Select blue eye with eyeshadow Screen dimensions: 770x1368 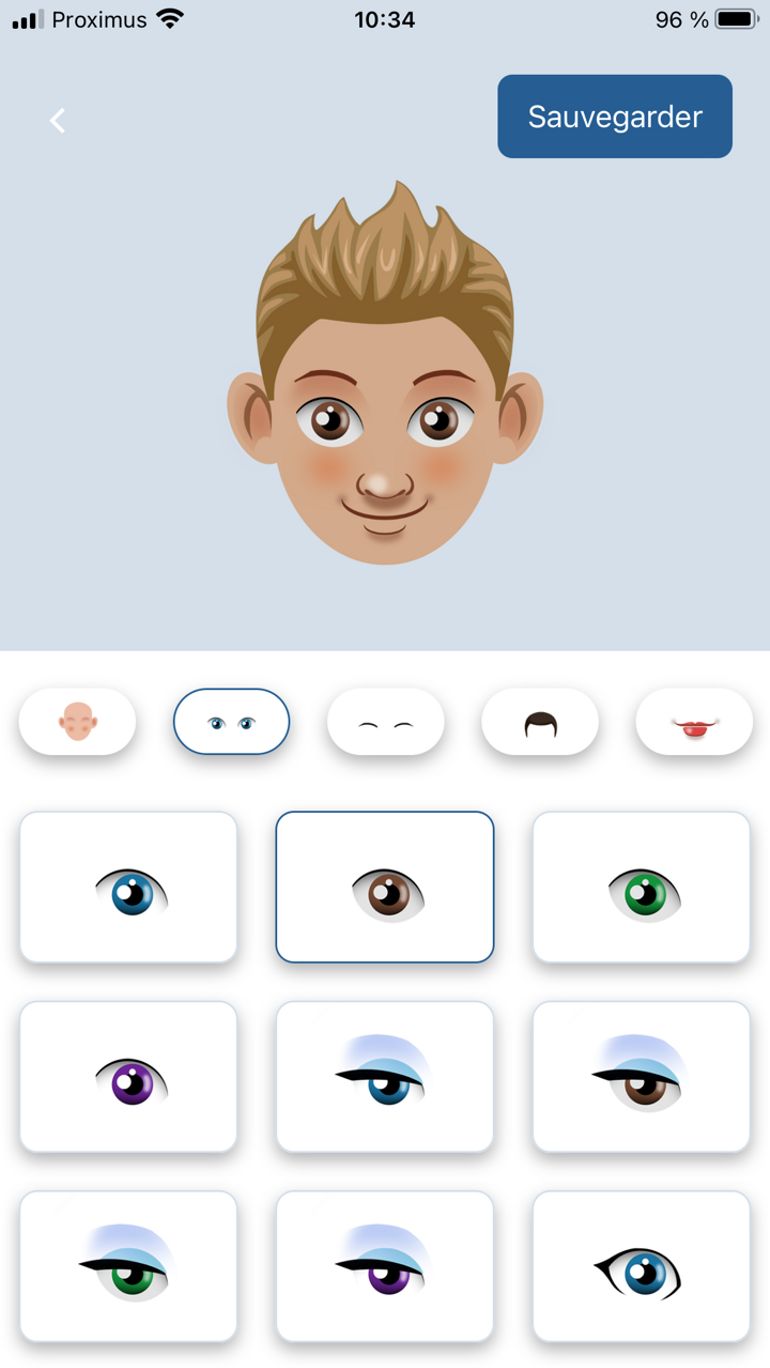385,1076
